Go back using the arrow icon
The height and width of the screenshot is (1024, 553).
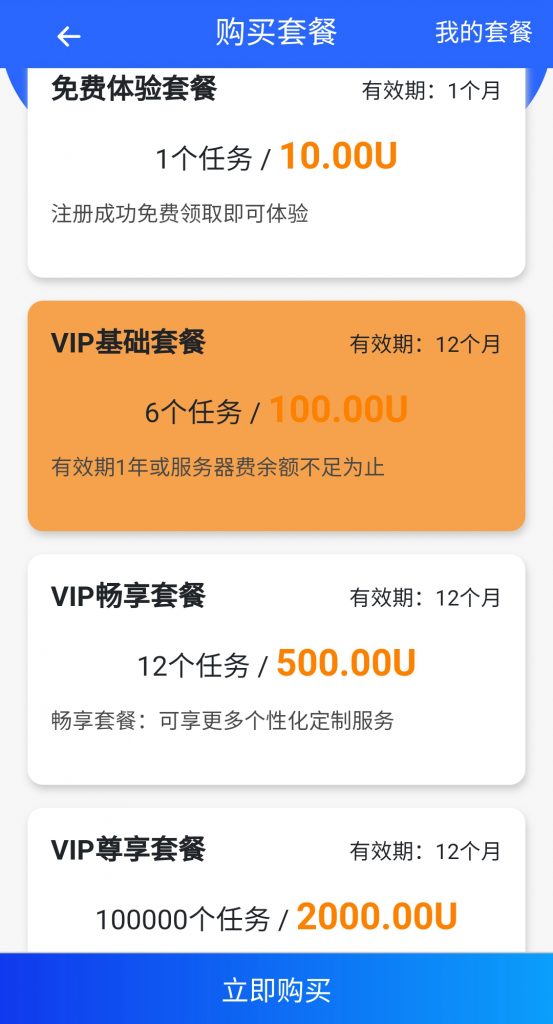[69, 36]
